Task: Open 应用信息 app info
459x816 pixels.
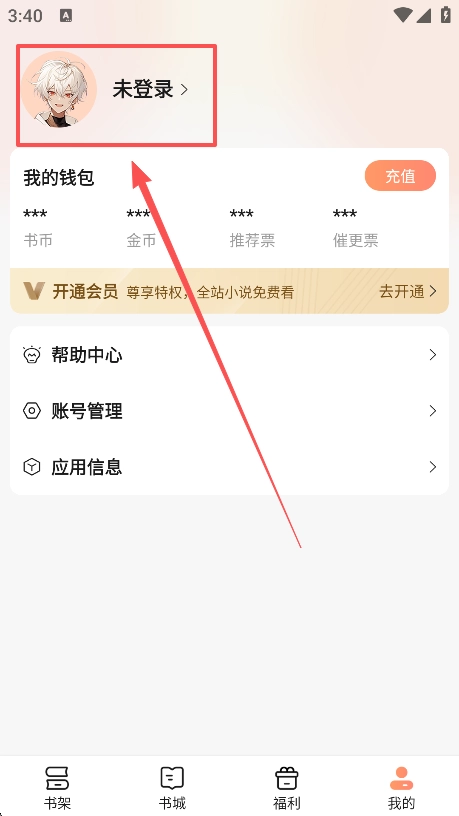Action: 230,467
